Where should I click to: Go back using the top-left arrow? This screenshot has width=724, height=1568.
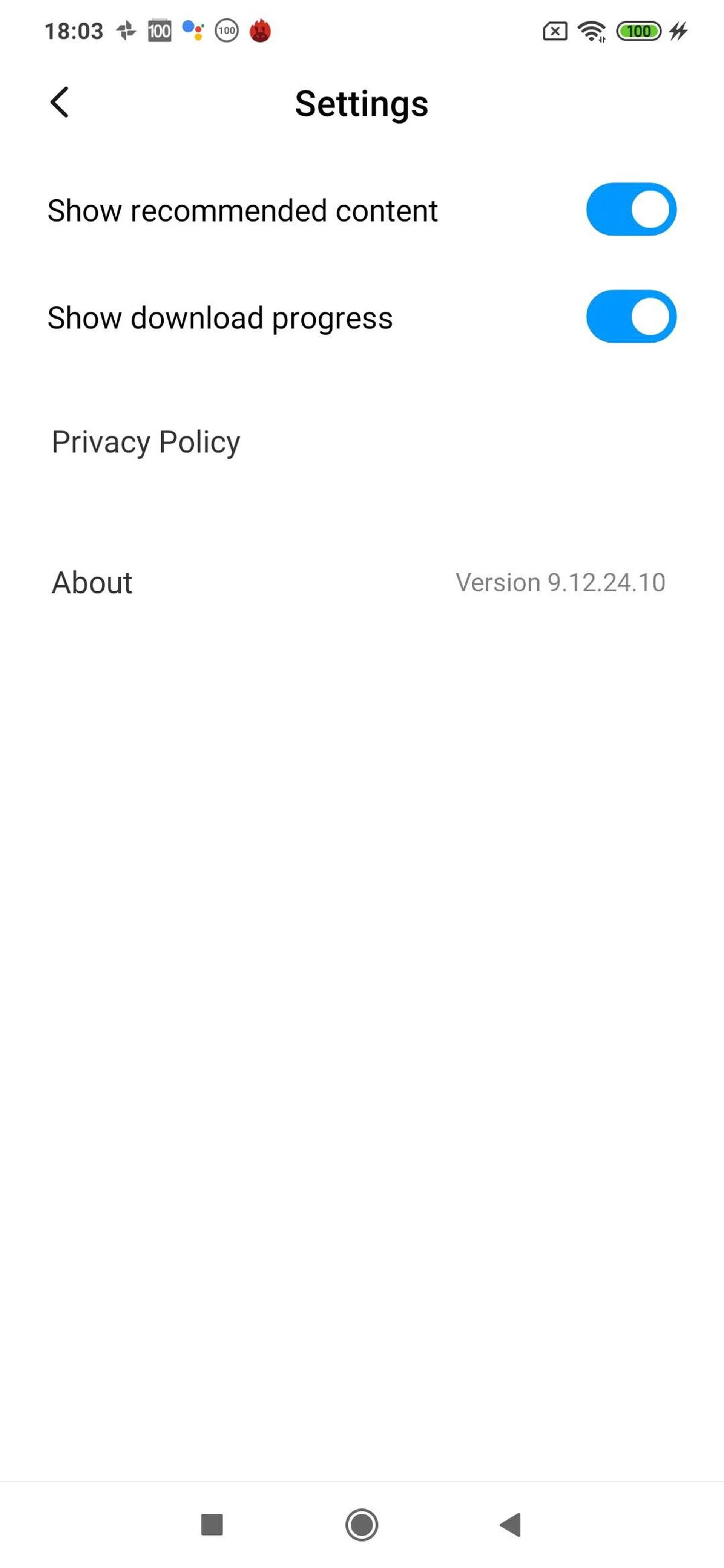pyautogui.click(x=59, y=102)
